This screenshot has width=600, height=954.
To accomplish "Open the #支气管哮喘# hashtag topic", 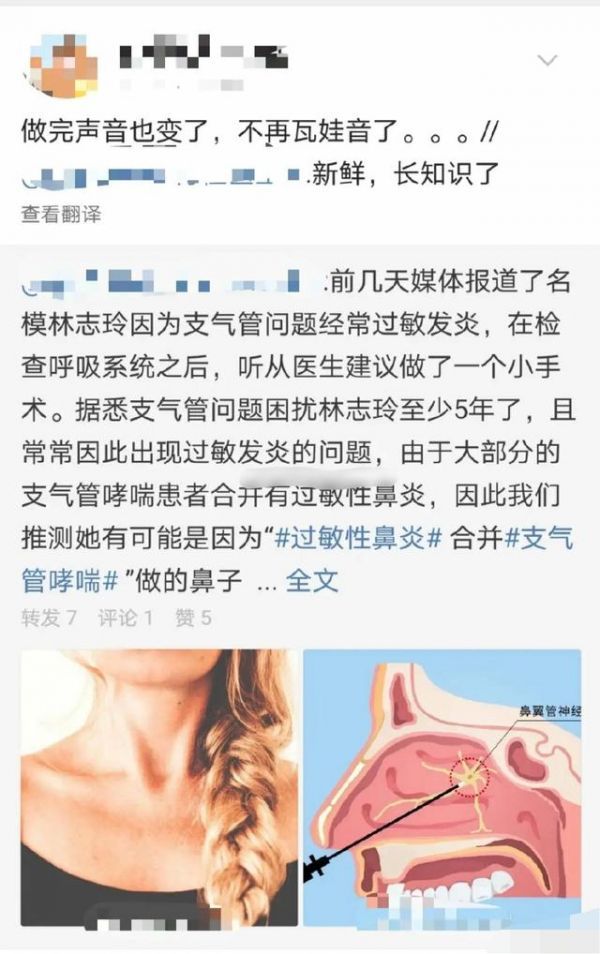I will point(537,537).
